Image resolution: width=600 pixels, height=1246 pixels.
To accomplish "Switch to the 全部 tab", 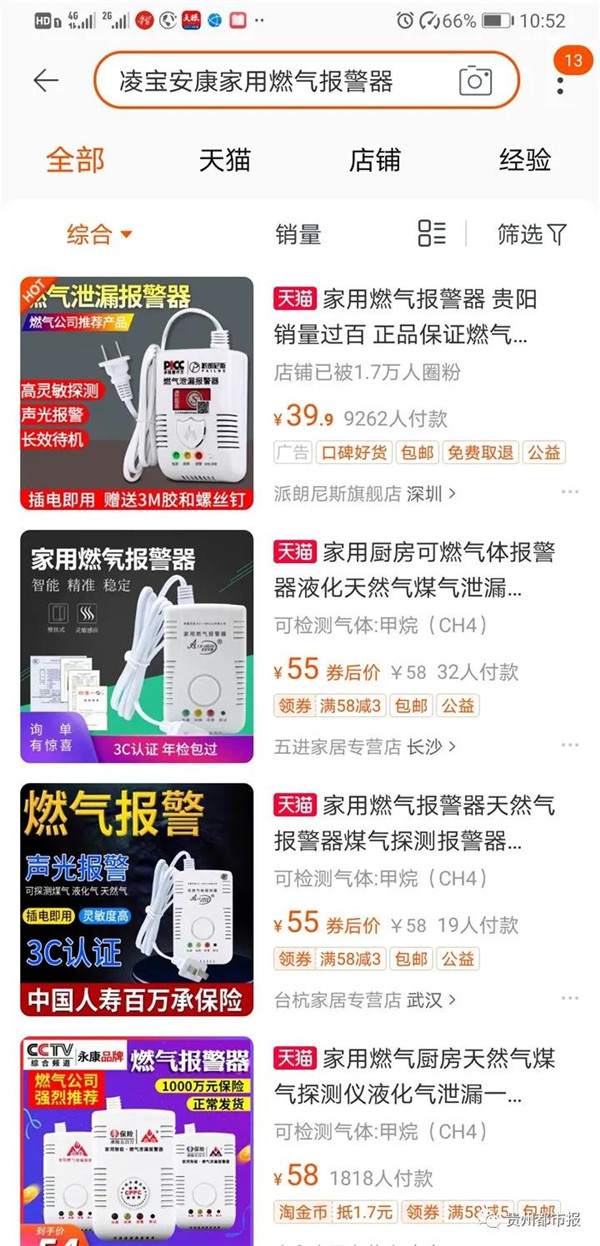I will pos(75,160).
